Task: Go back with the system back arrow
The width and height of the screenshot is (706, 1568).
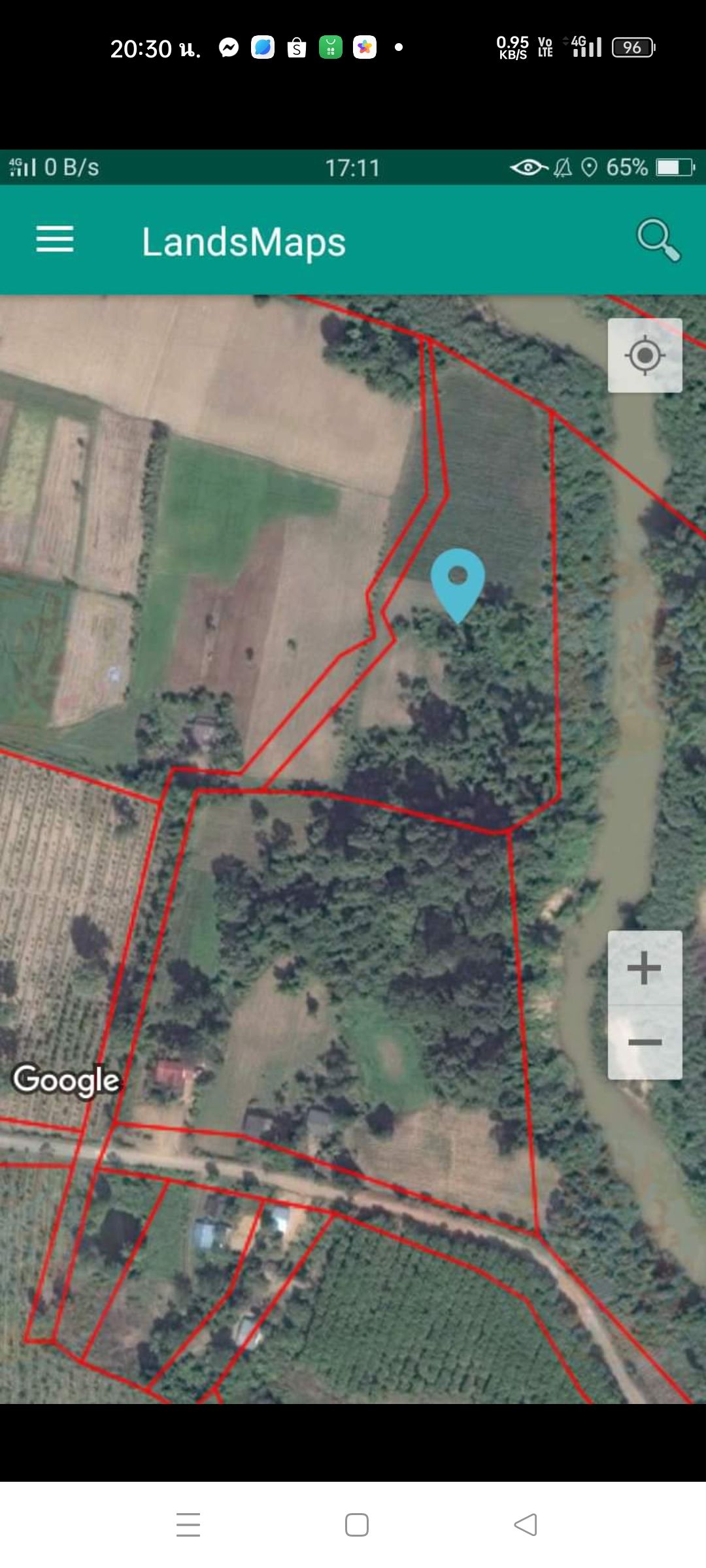Action: (x=526, y=1525)
